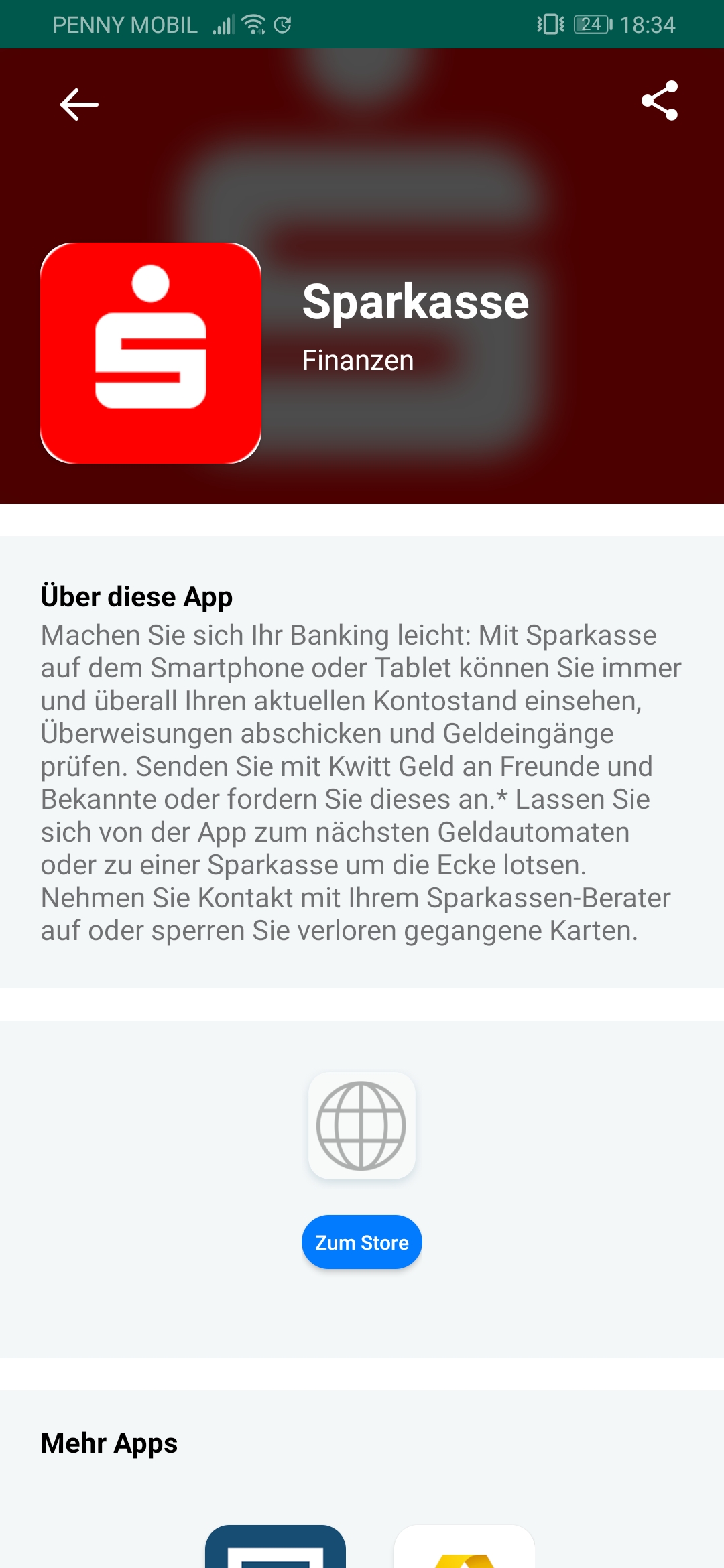Screen dimensions: 724x1568
Task: Open the dark blue app under Mehr Apps
Action: pyautogui.click(x=276, y=1547)
